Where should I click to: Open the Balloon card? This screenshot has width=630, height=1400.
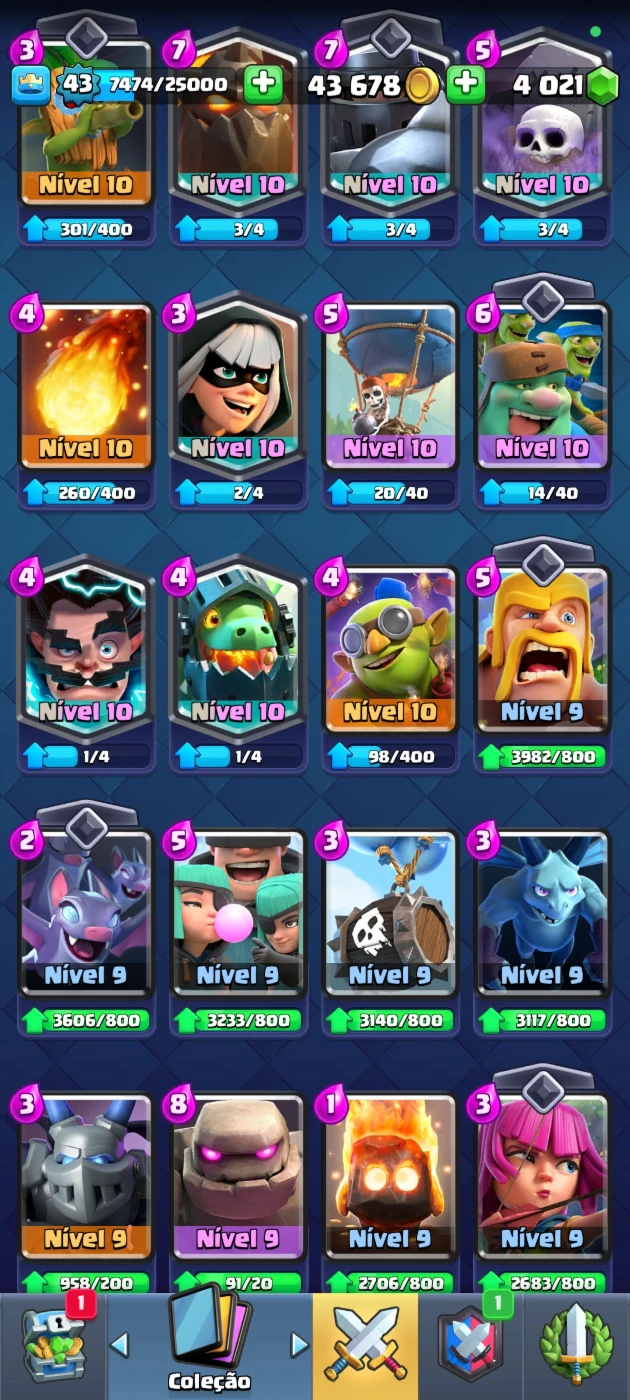coord(390,402)
